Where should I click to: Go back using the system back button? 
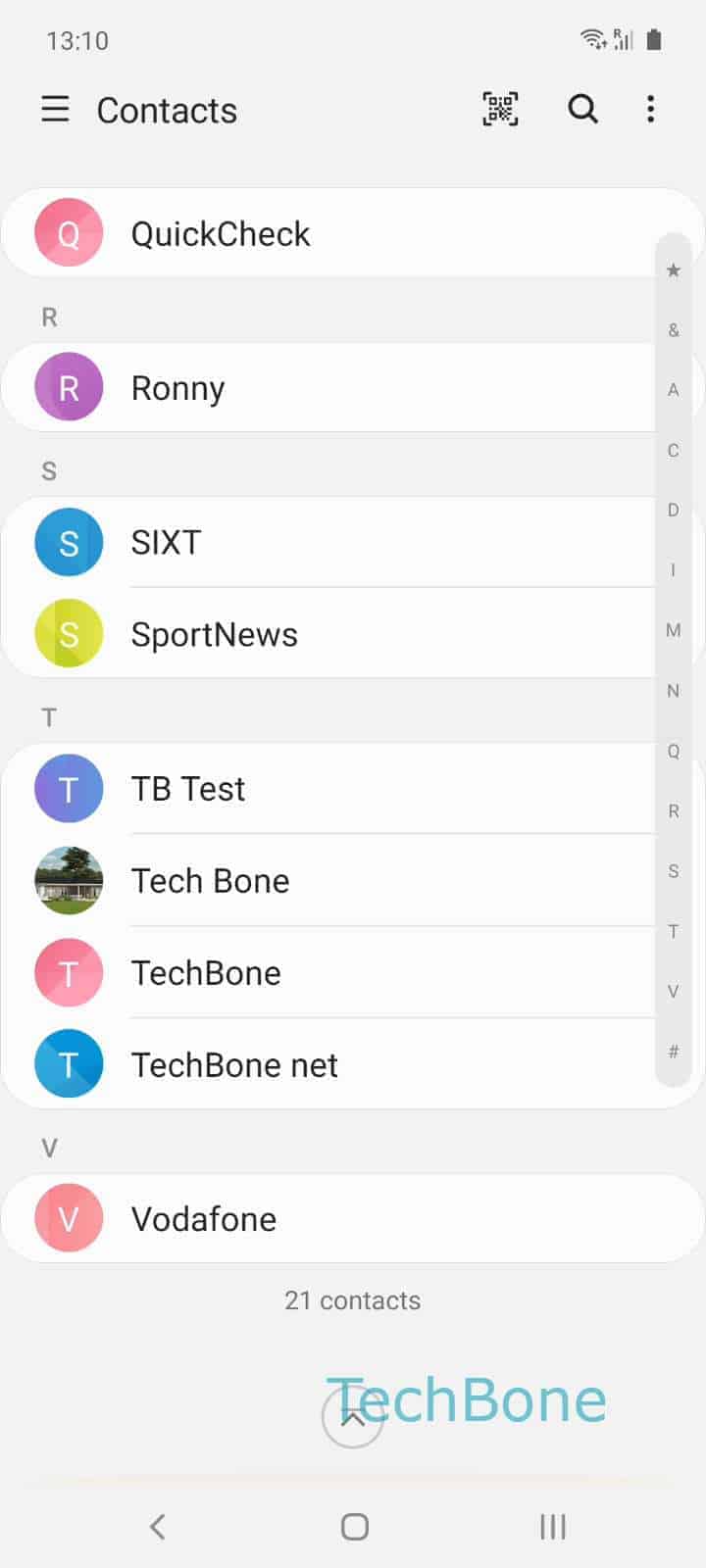coord(157,1526)
